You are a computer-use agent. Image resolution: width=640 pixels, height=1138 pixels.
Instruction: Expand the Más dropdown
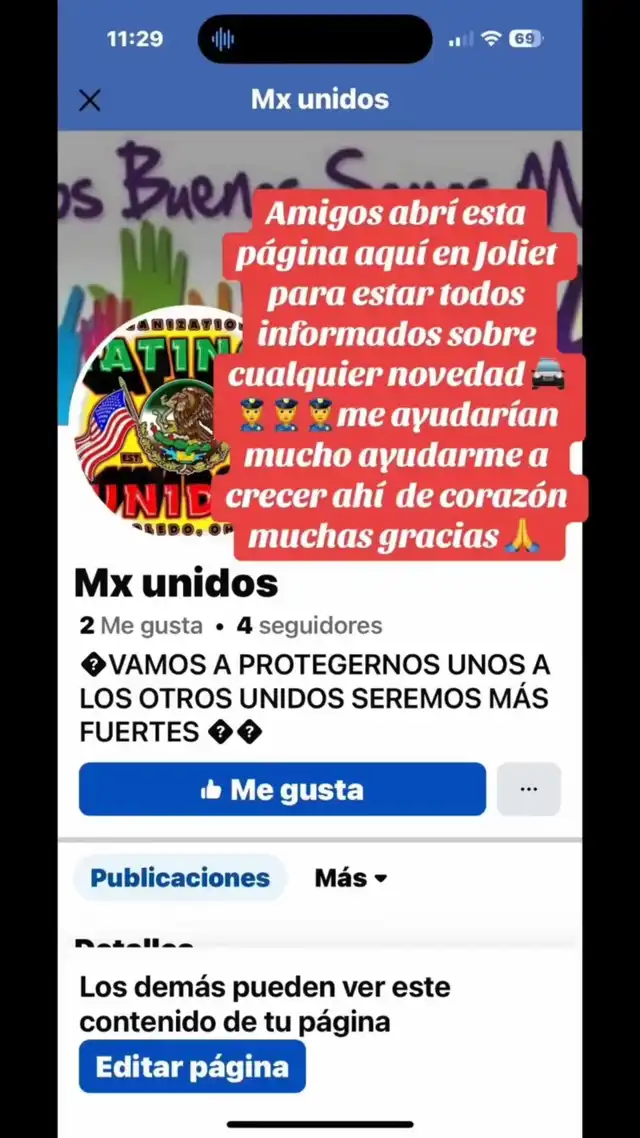pyautogui.click(x=350, y=878)
